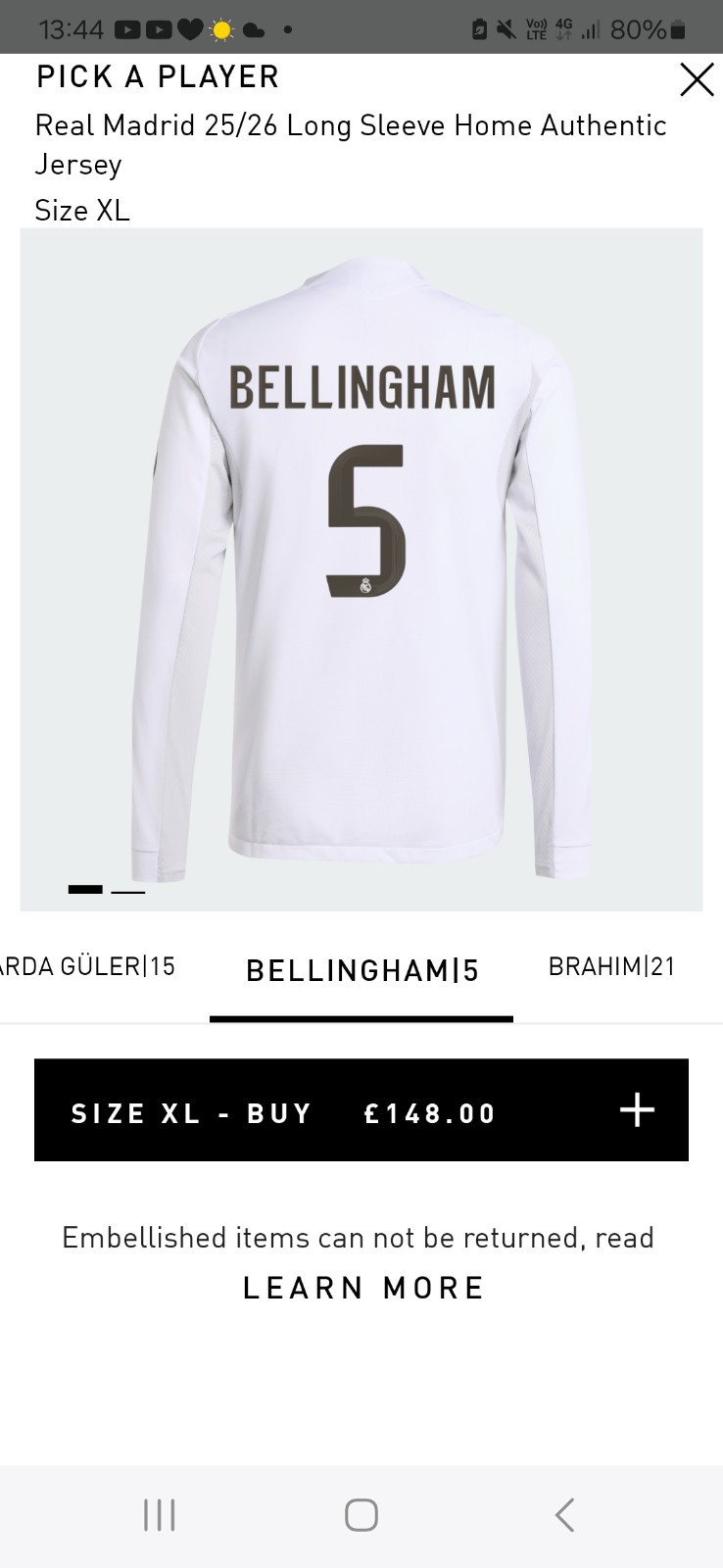The height and width of the screenshot is (1568, 723).
Task: Show the second jersey image indicator
Action: 128,891
